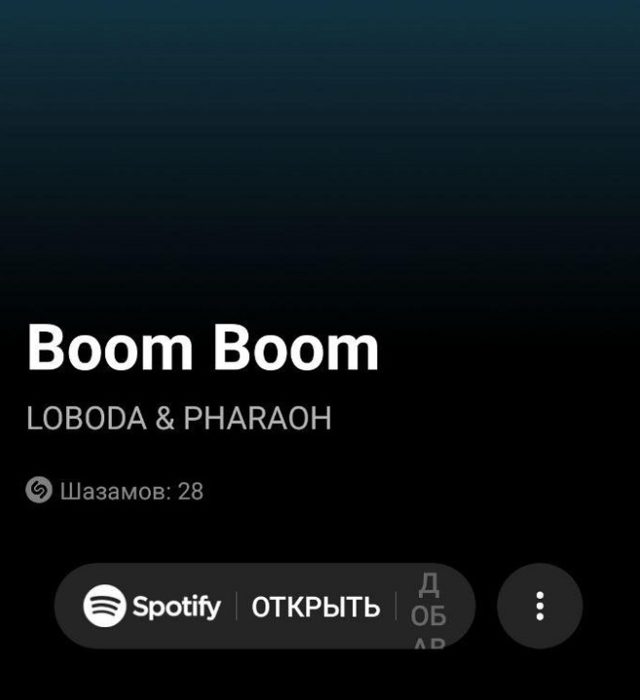Open the three-dot overflow menu
640x700 pixels.
click(540, 606)
